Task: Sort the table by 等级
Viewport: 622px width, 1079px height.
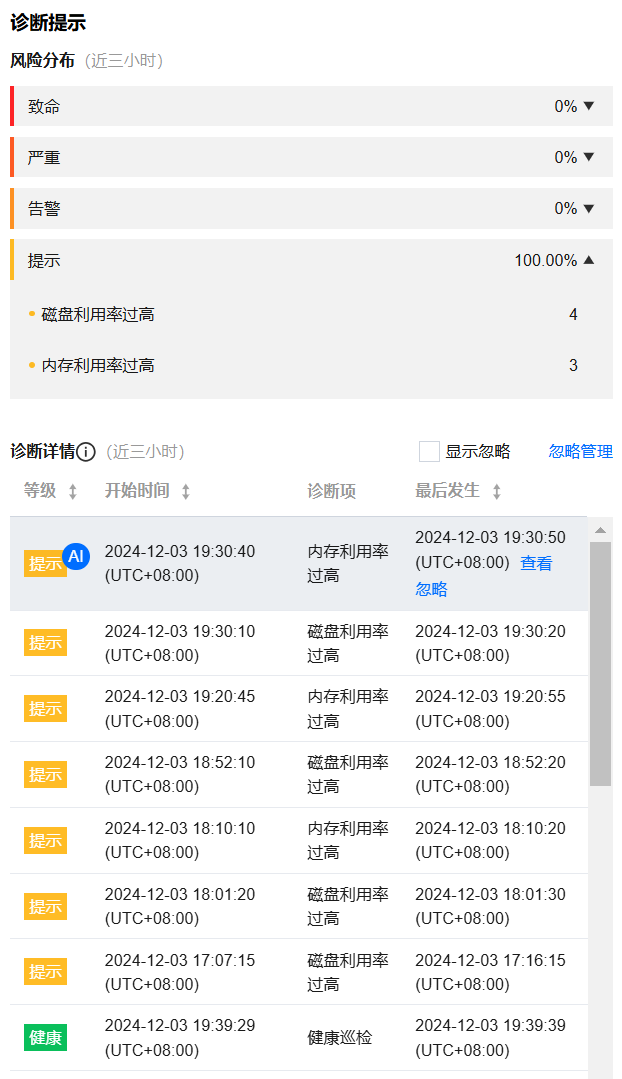Action: pyautogui.click(x=72, y=492)
